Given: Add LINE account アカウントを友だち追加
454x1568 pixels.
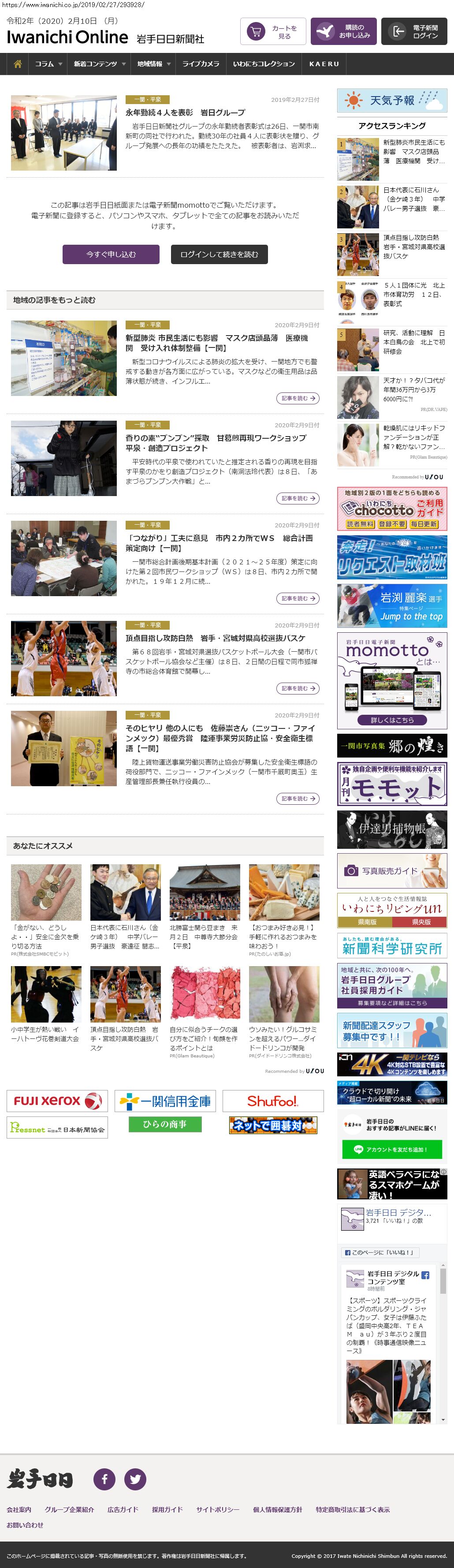Looking at the screenshot, I should click(x=392, y=1149).
